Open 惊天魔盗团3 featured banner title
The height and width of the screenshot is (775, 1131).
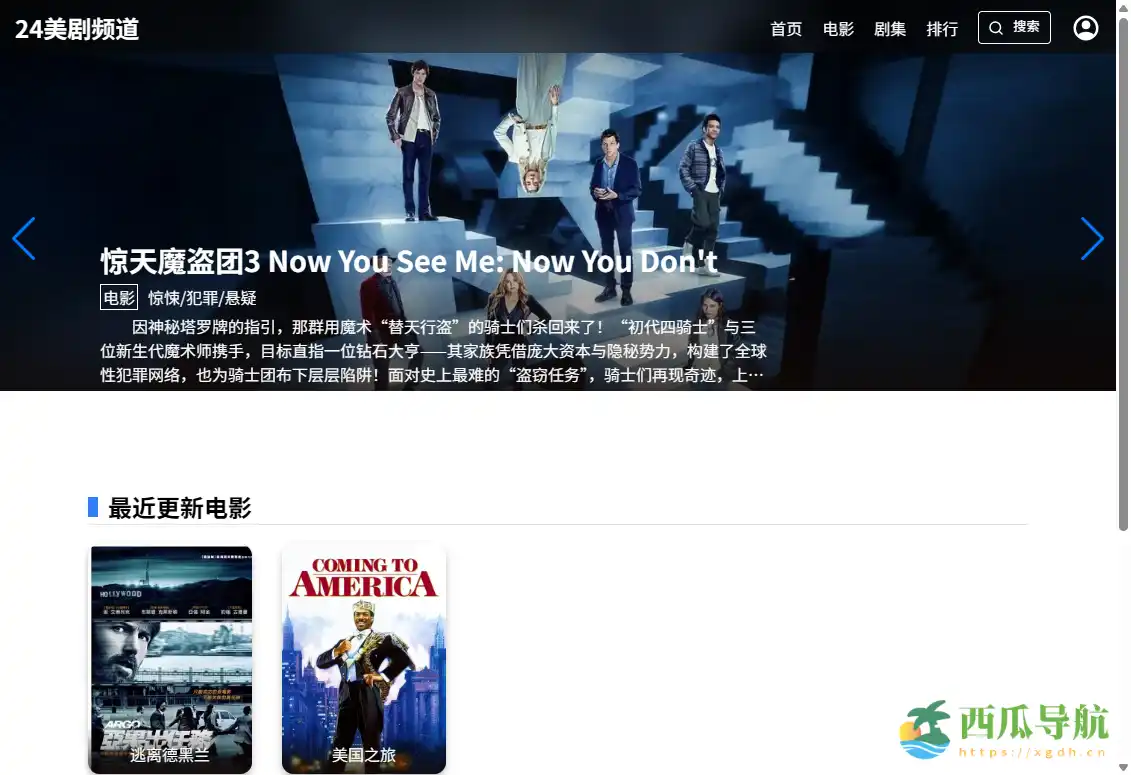[x=409, y=262]
